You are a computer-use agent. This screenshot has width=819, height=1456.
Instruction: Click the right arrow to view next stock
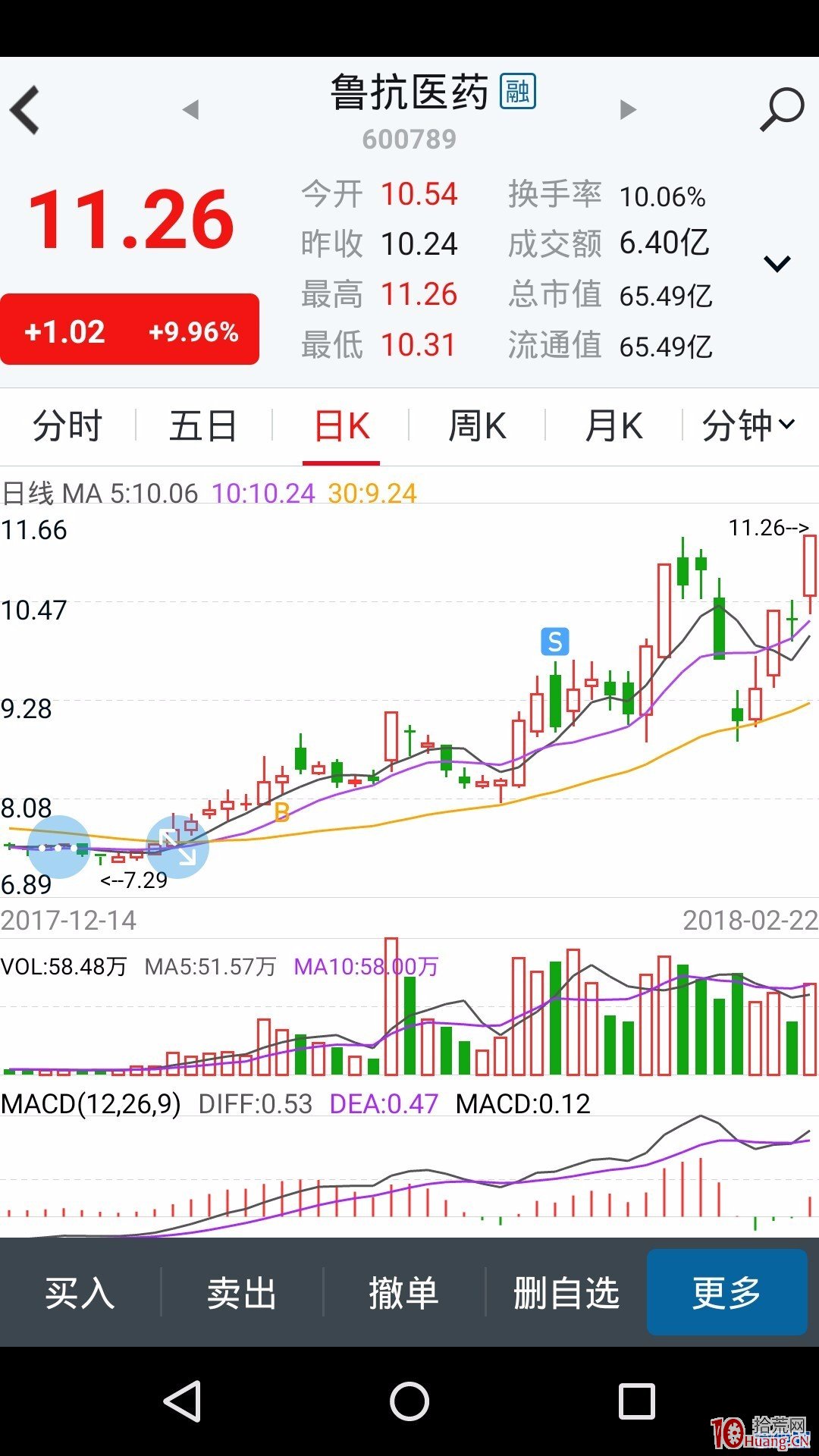click(627, 108)
